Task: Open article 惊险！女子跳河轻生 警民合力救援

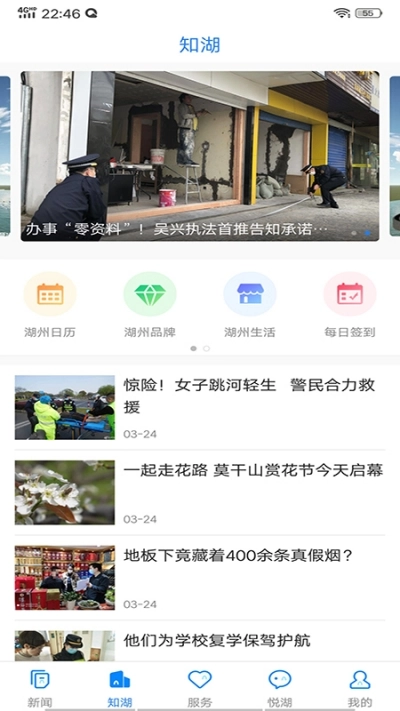Action: (200, 407)
